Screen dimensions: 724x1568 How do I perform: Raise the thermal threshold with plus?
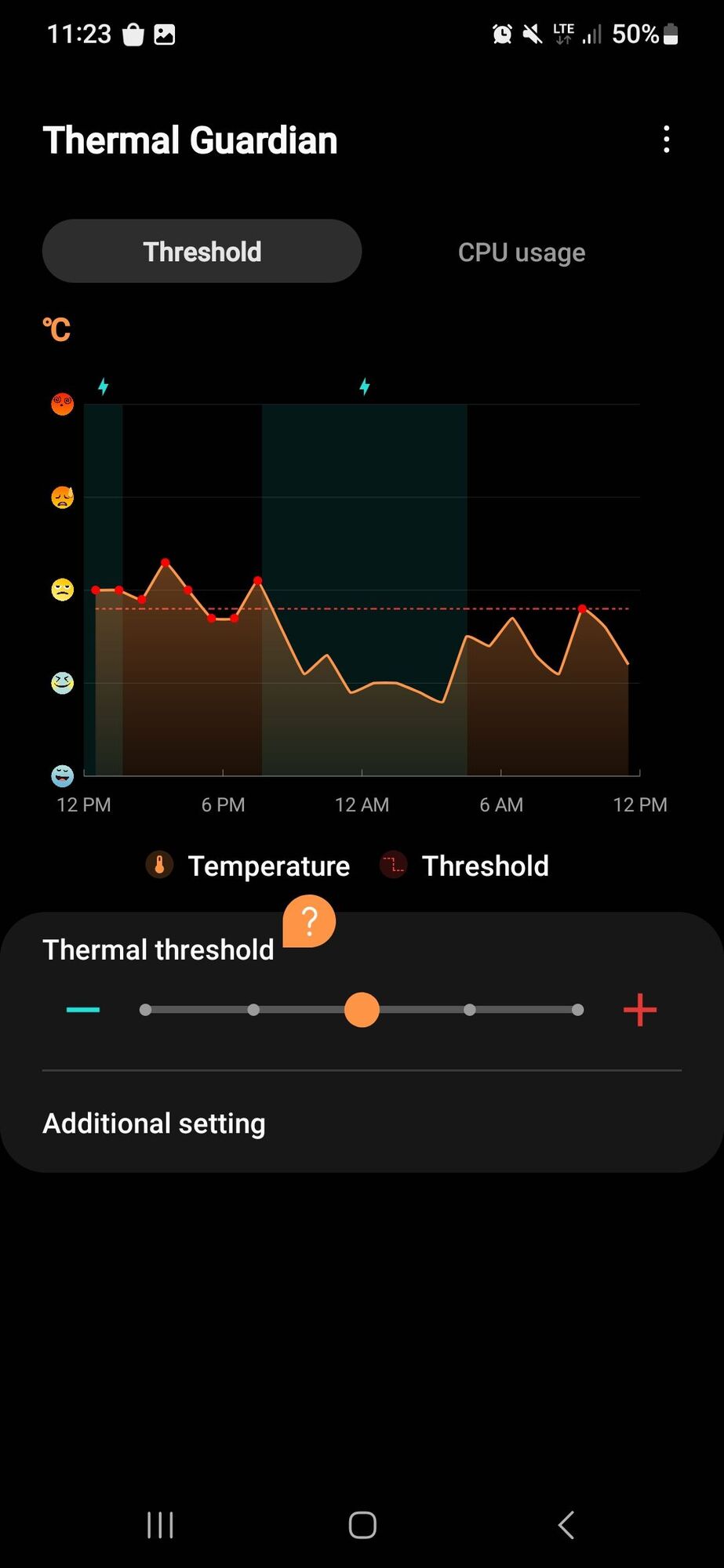[639, 1010]
